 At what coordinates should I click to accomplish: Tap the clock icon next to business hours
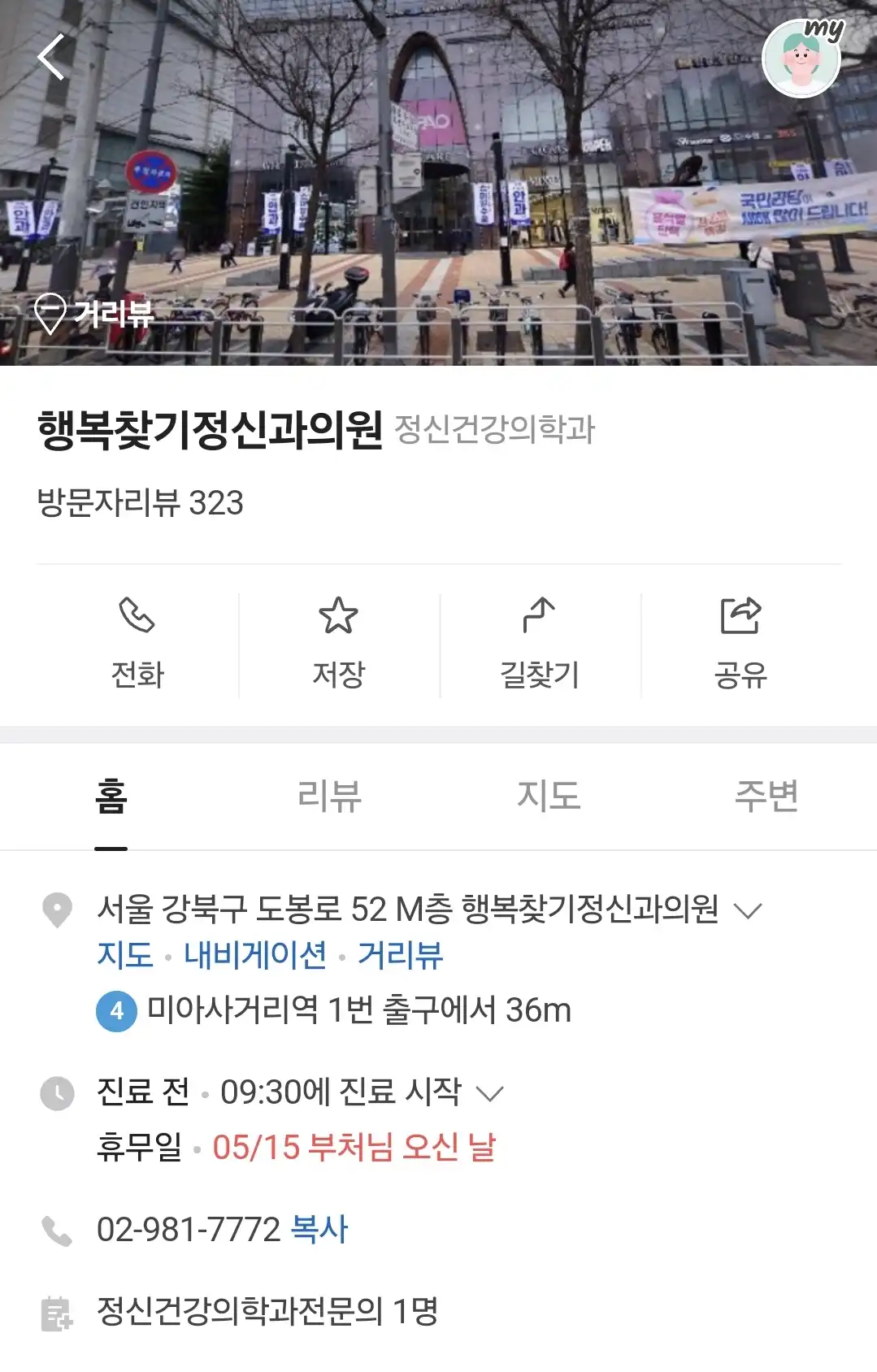56,1092
